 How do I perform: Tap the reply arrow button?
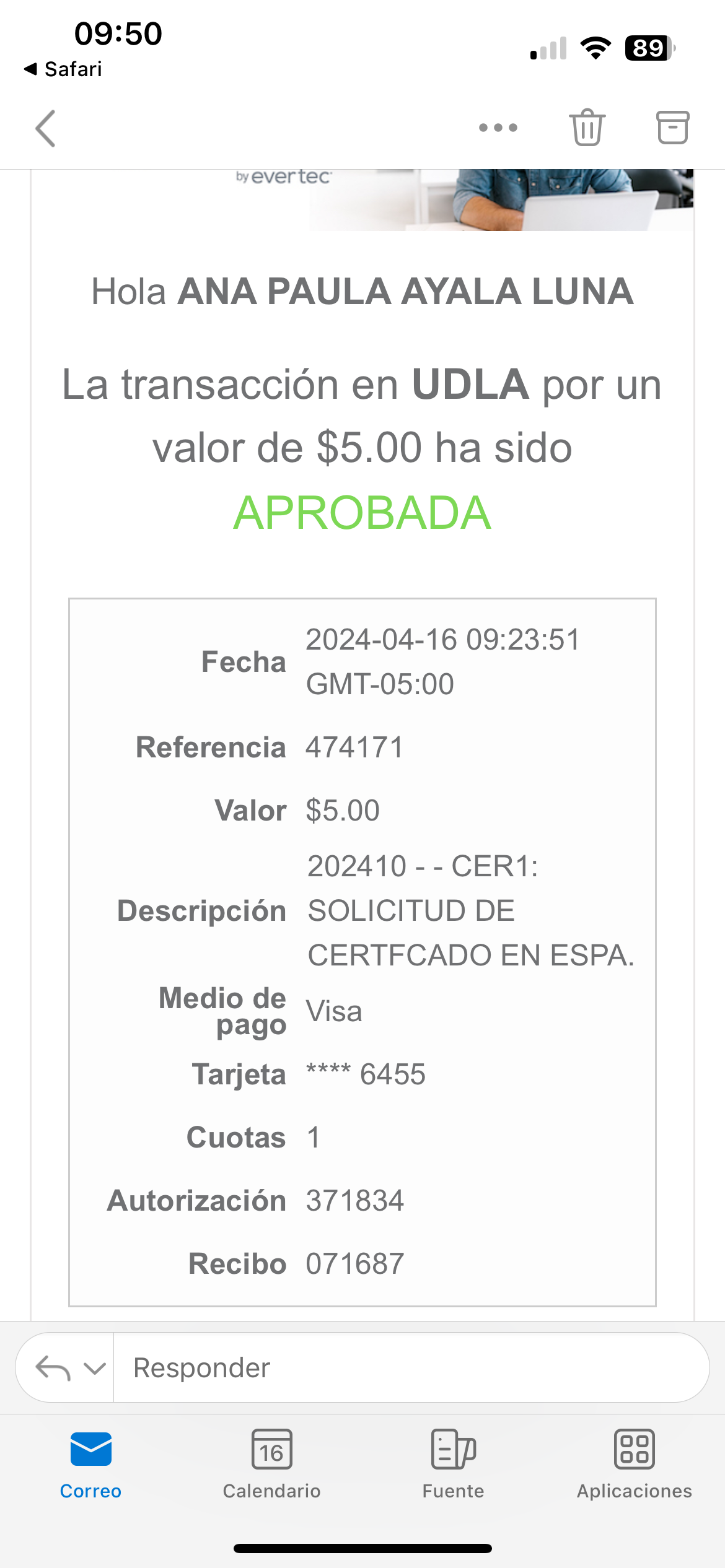[x=53, y=1368]
